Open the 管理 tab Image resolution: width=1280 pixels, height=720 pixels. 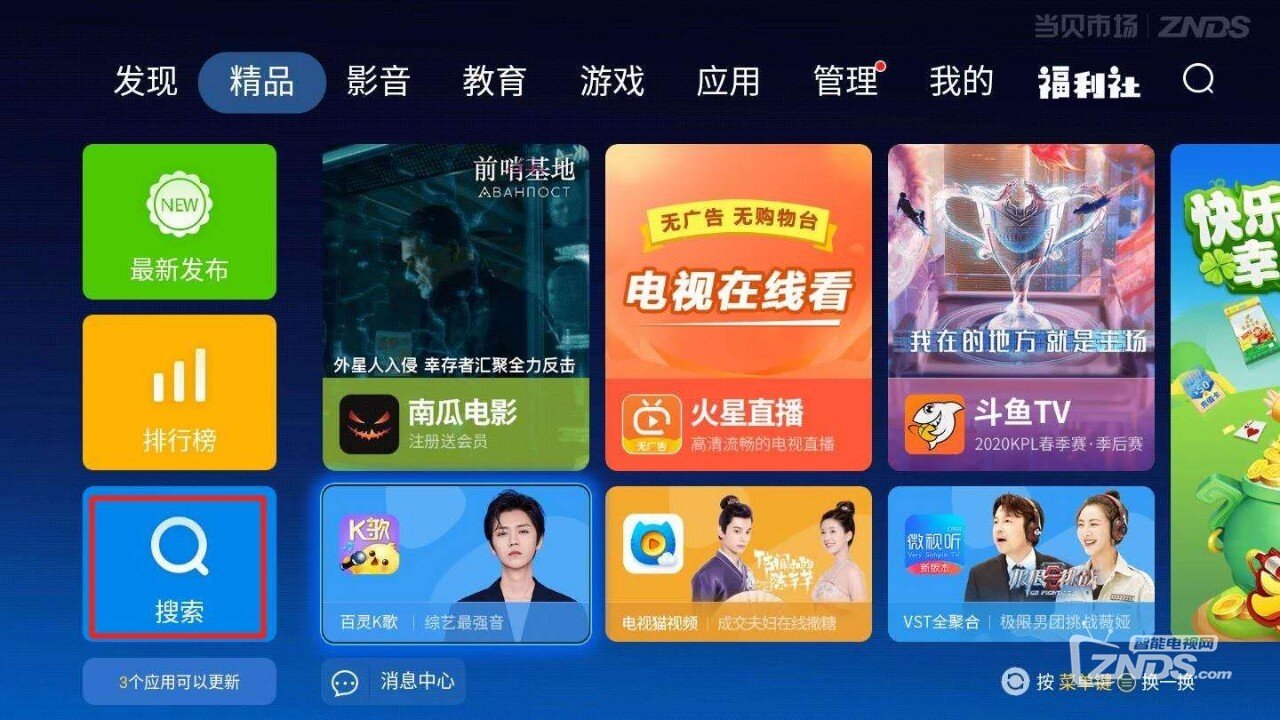pos(846,82)
